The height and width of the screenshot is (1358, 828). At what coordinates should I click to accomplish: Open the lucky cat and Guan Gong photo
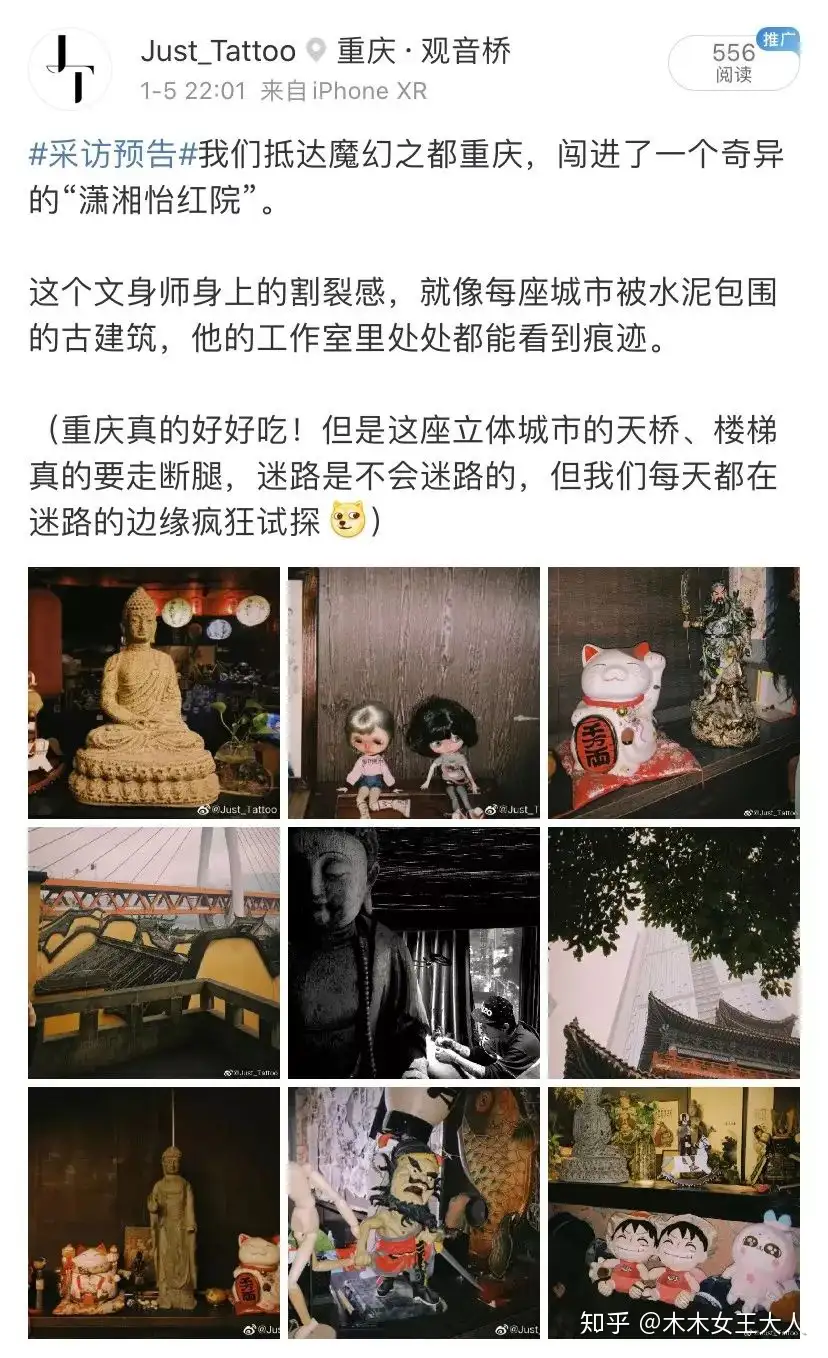point(674,693)
